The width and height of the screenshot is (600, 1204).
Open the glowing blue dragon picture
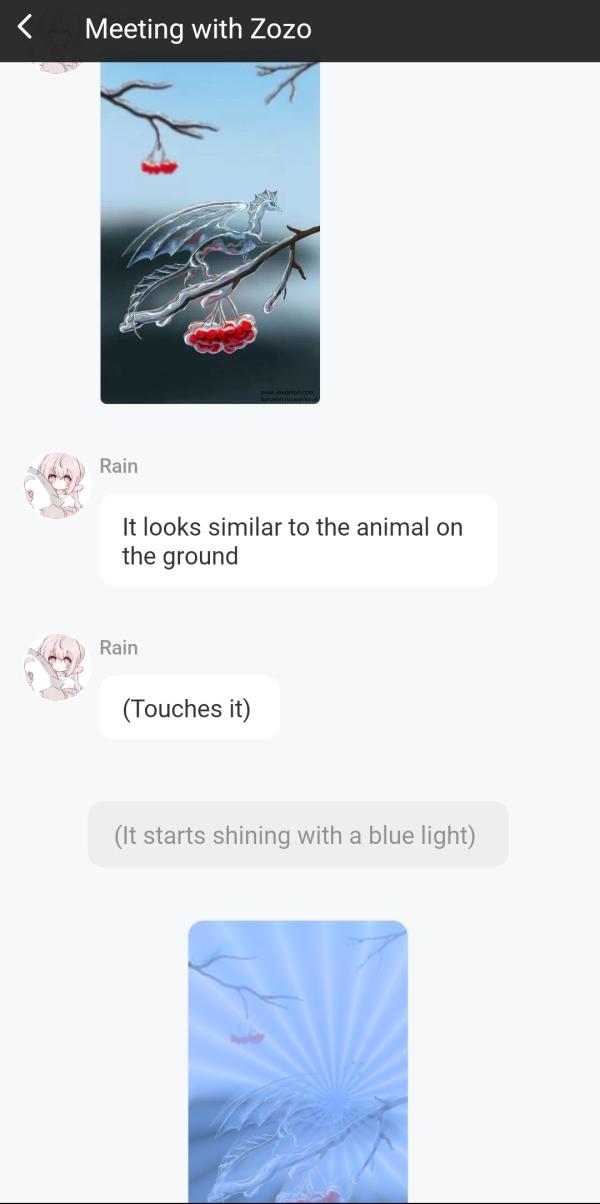(x=297, y=1060)
